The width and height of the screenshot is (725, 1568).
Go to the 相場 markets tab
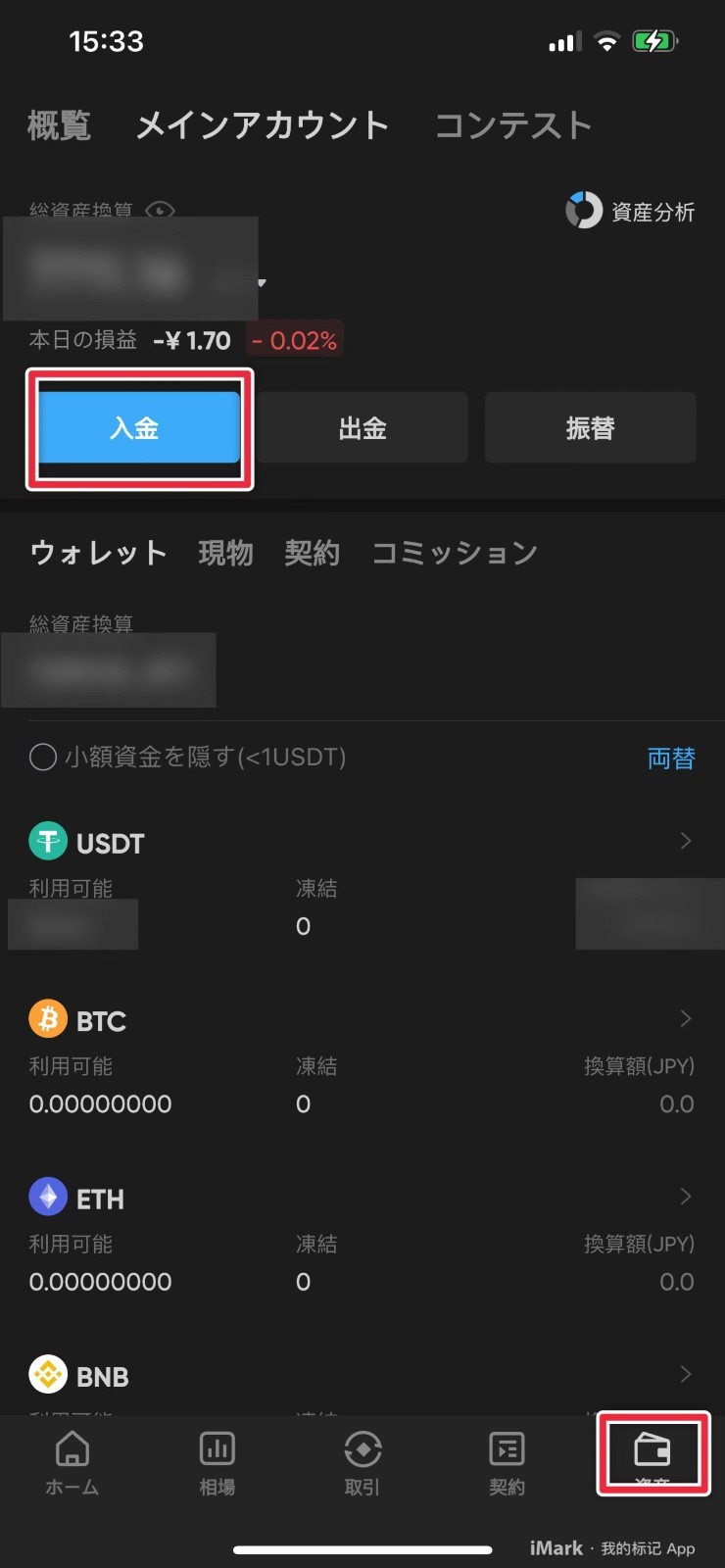click(217, 1464)
